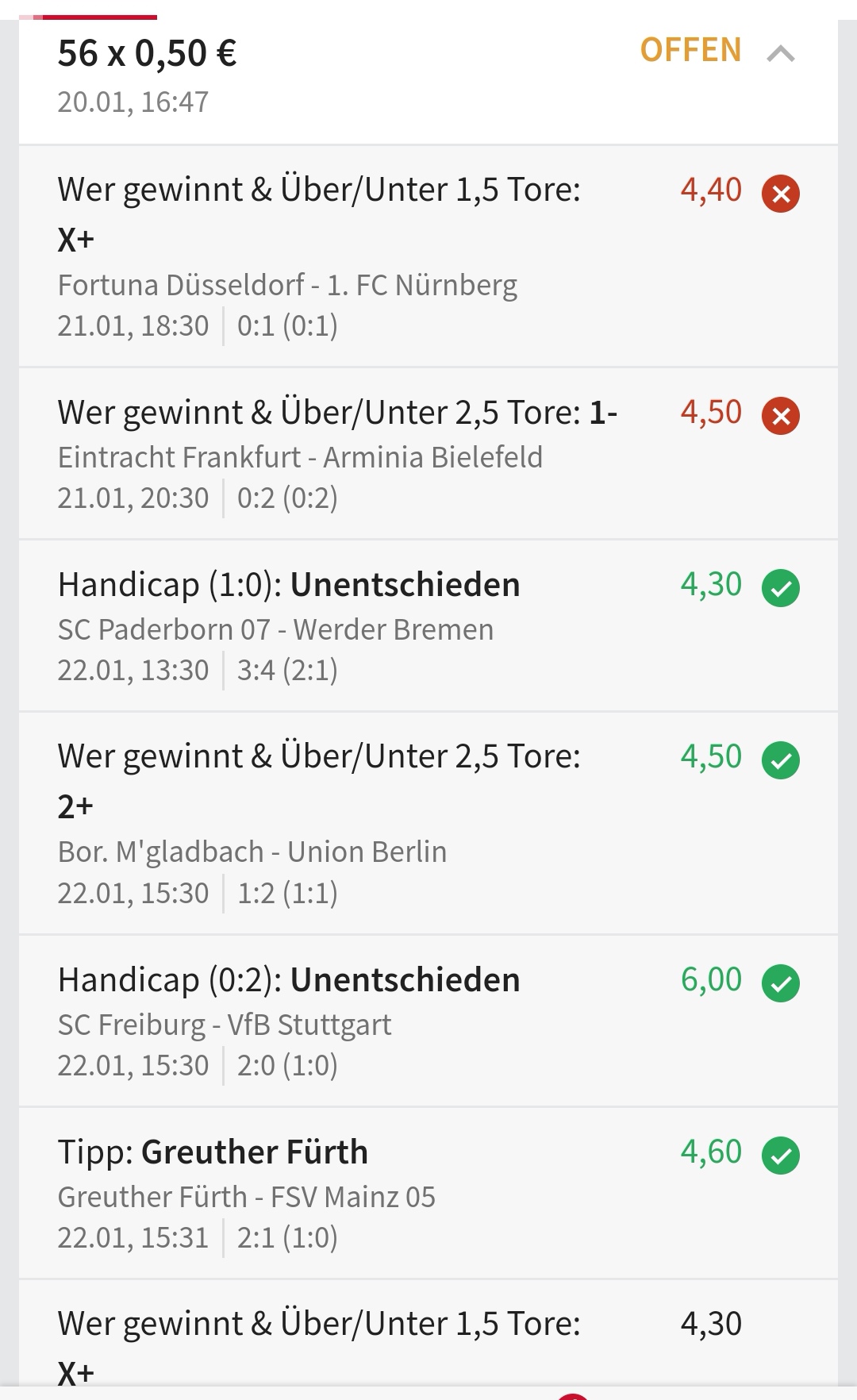
Task: Open the SC Paderborn 07 - Werder Bremen match
Action: pos(275,630)
